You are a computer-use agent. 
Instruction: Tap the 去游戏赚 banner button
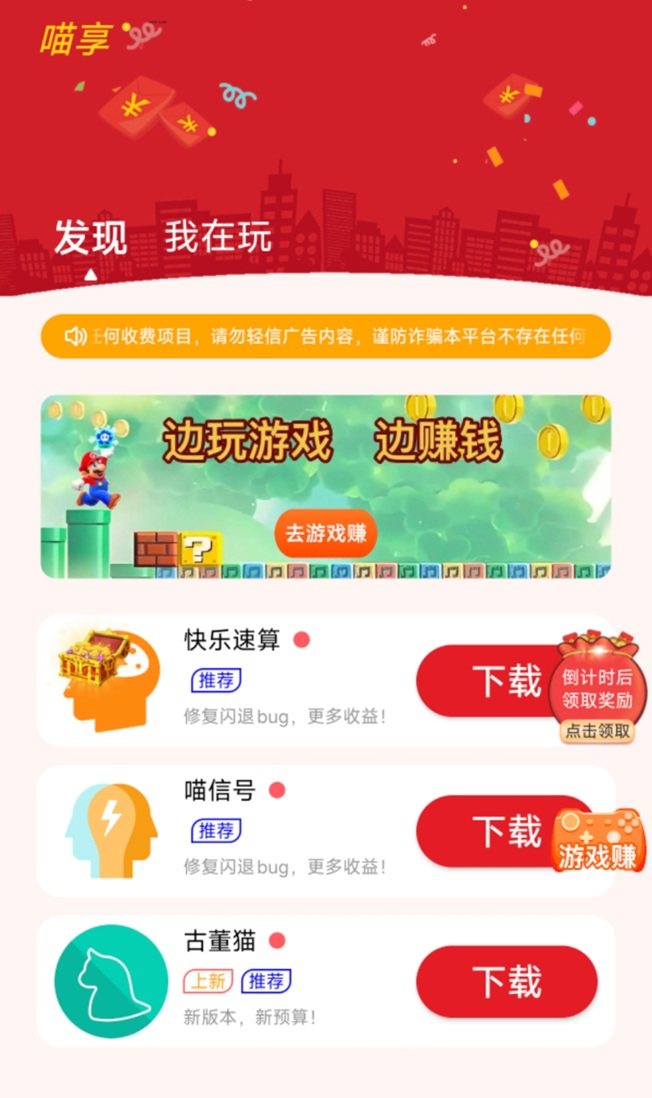pyautogui.click(x=325, y=533)
